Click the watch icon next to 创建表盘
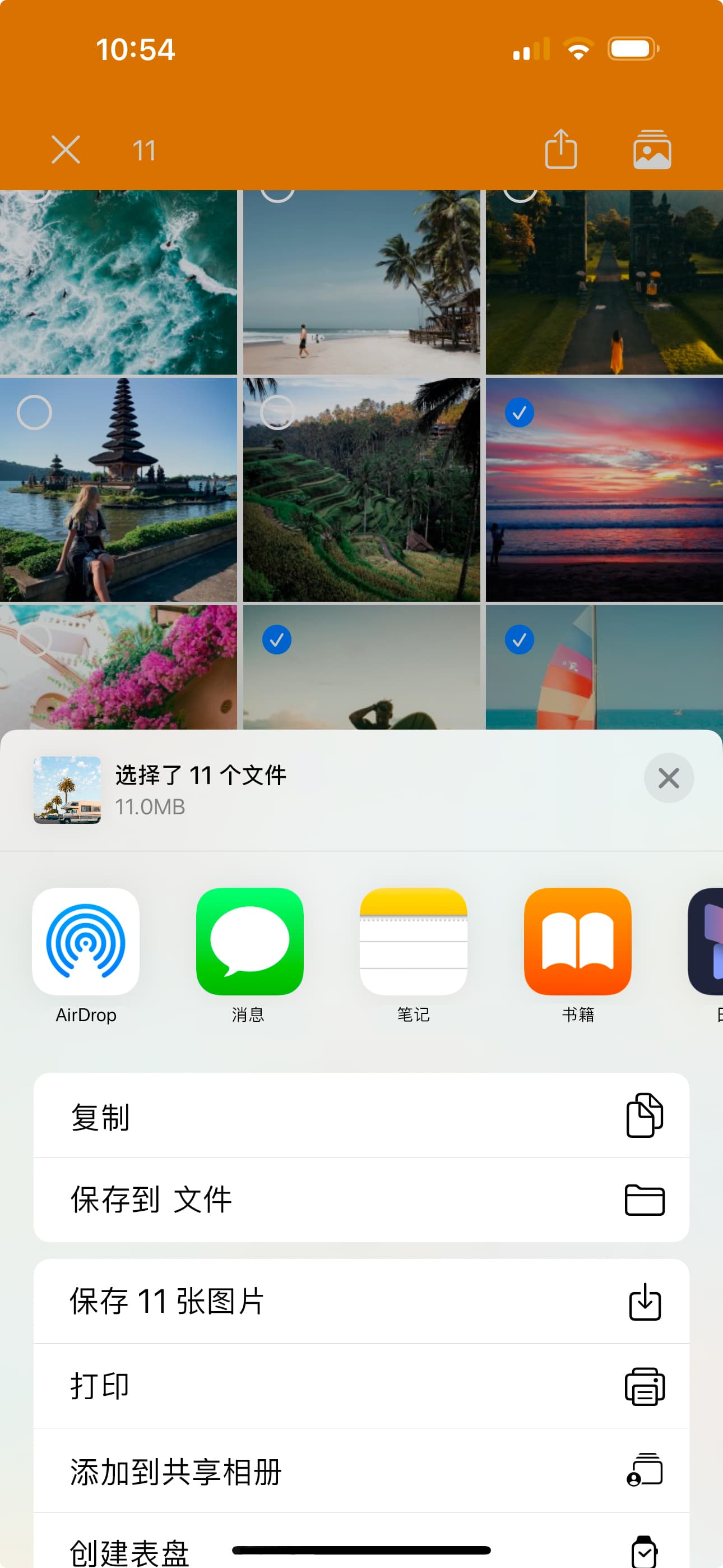 (x=645, y=1552)
